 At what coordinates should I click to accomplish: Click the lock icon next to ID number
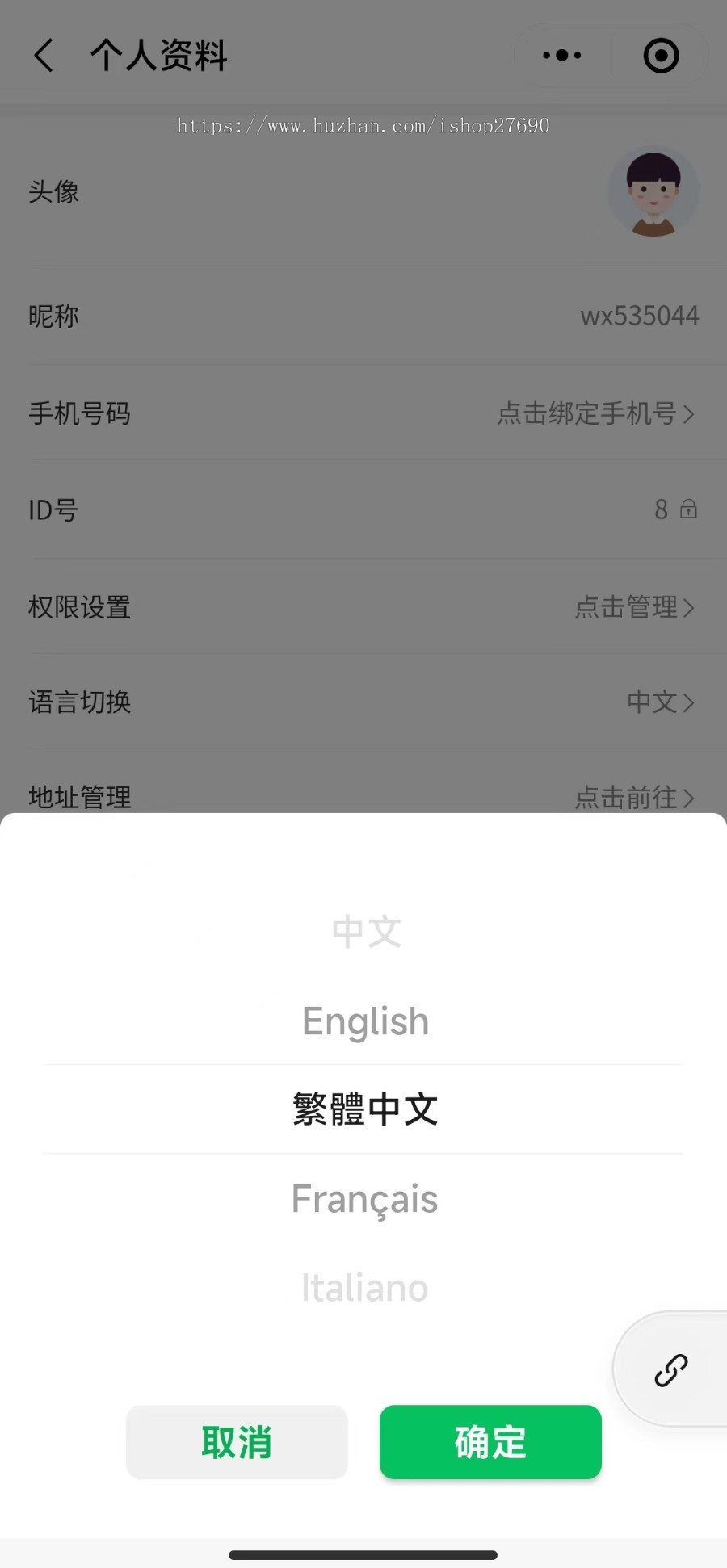click(689, 509)
